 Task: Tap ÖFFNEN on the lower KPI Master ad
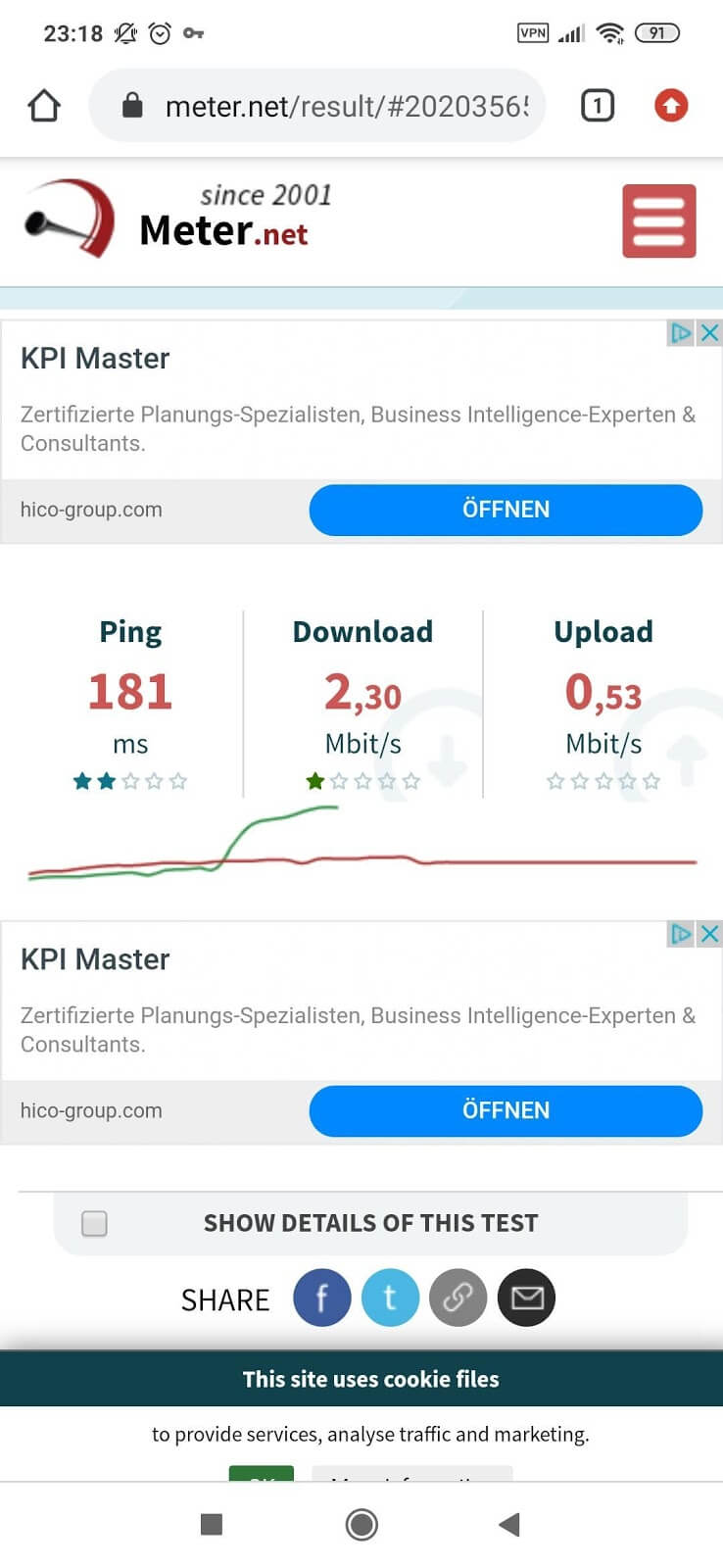(x=506, y=1110)
